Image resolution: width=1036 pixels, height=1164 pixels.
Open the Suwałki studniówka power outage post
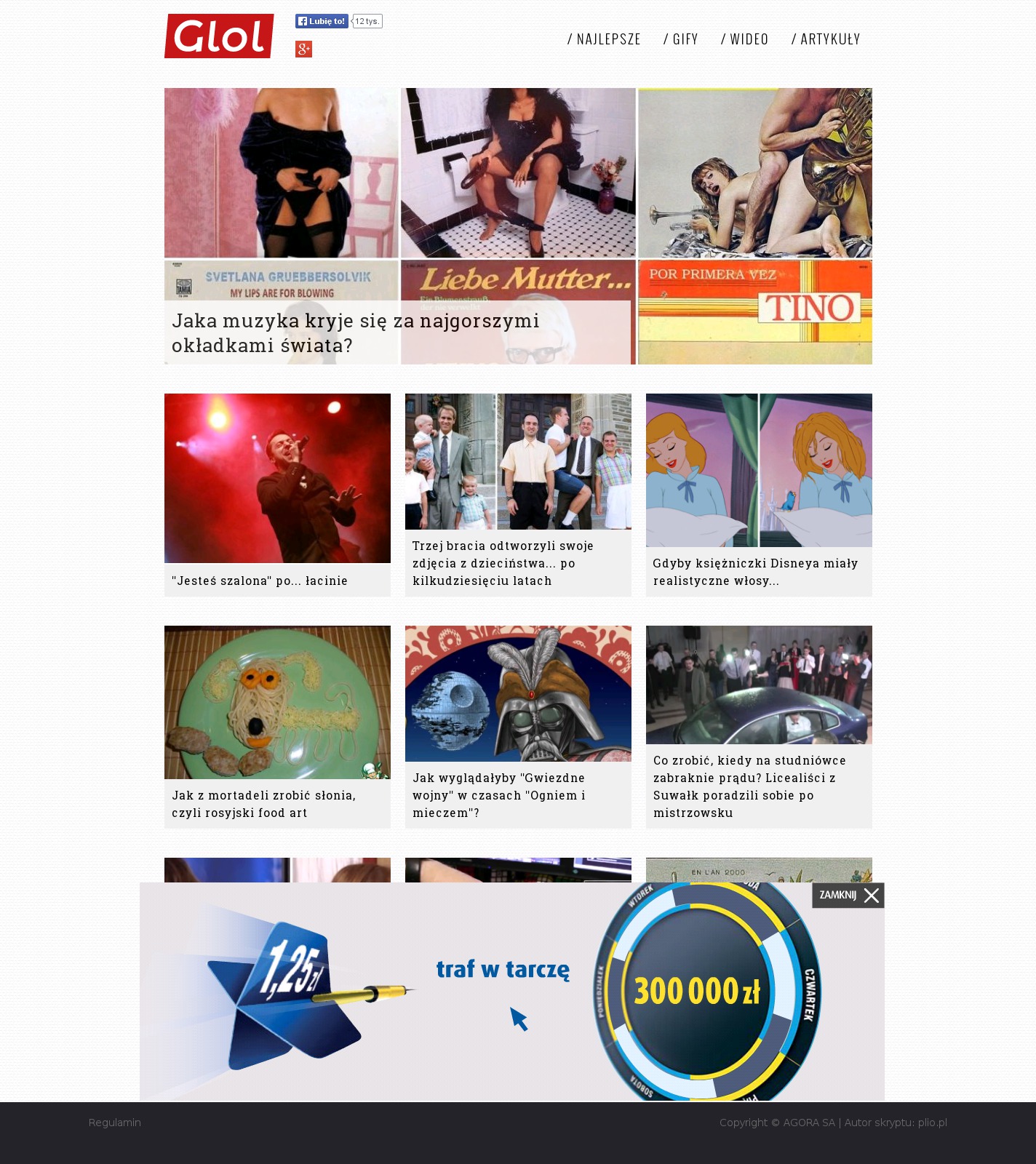(x=749, y=786)
